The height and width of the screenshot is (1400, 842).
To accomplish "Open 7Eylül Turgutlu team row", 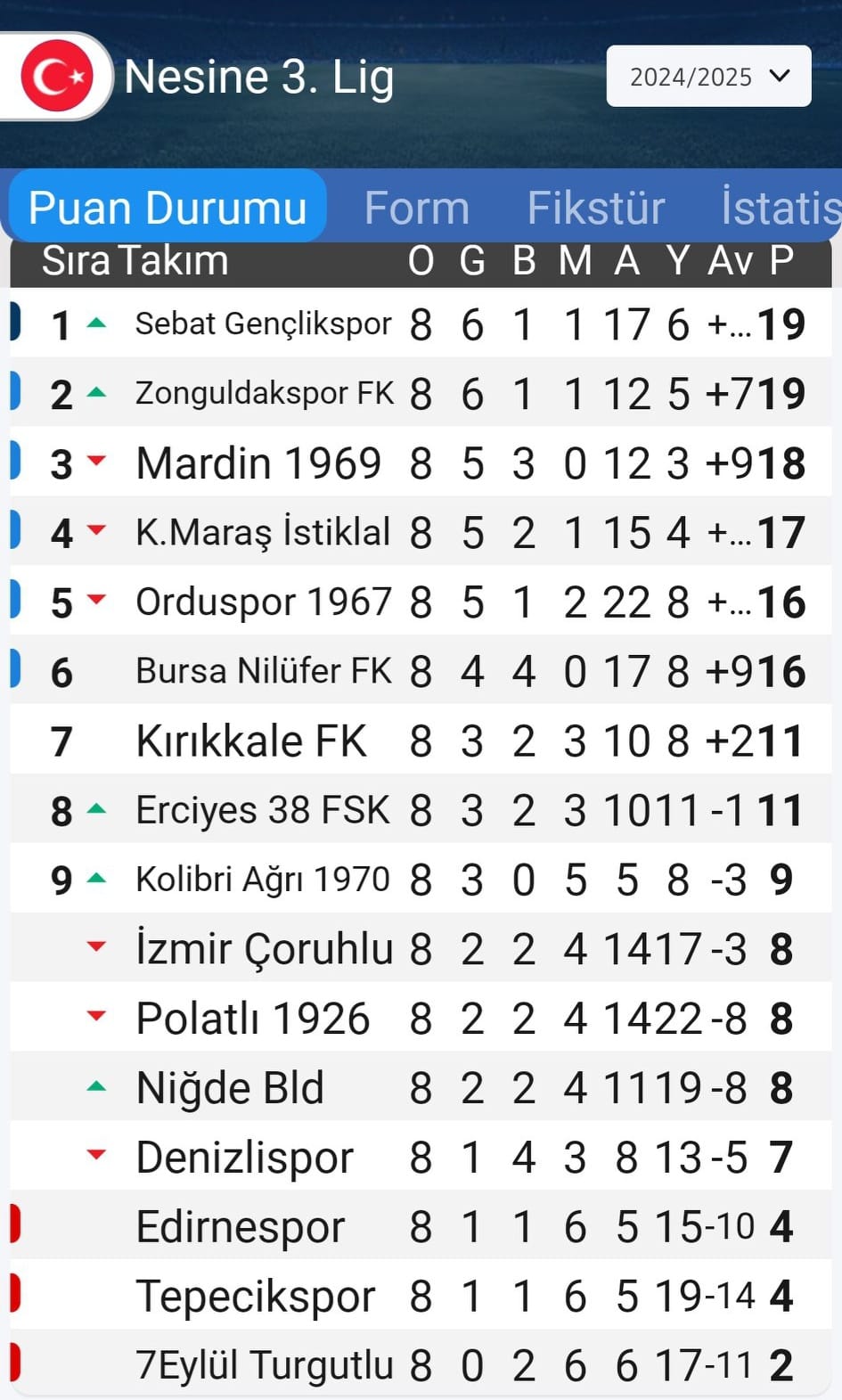I will pos(421,1364).
